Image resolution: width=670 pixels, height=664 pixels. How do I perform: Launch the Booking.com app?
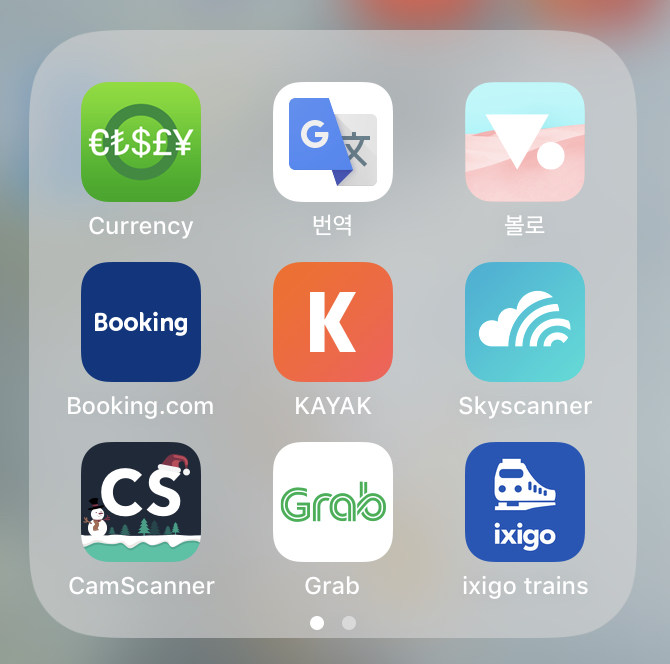click(x=141, y=322)
